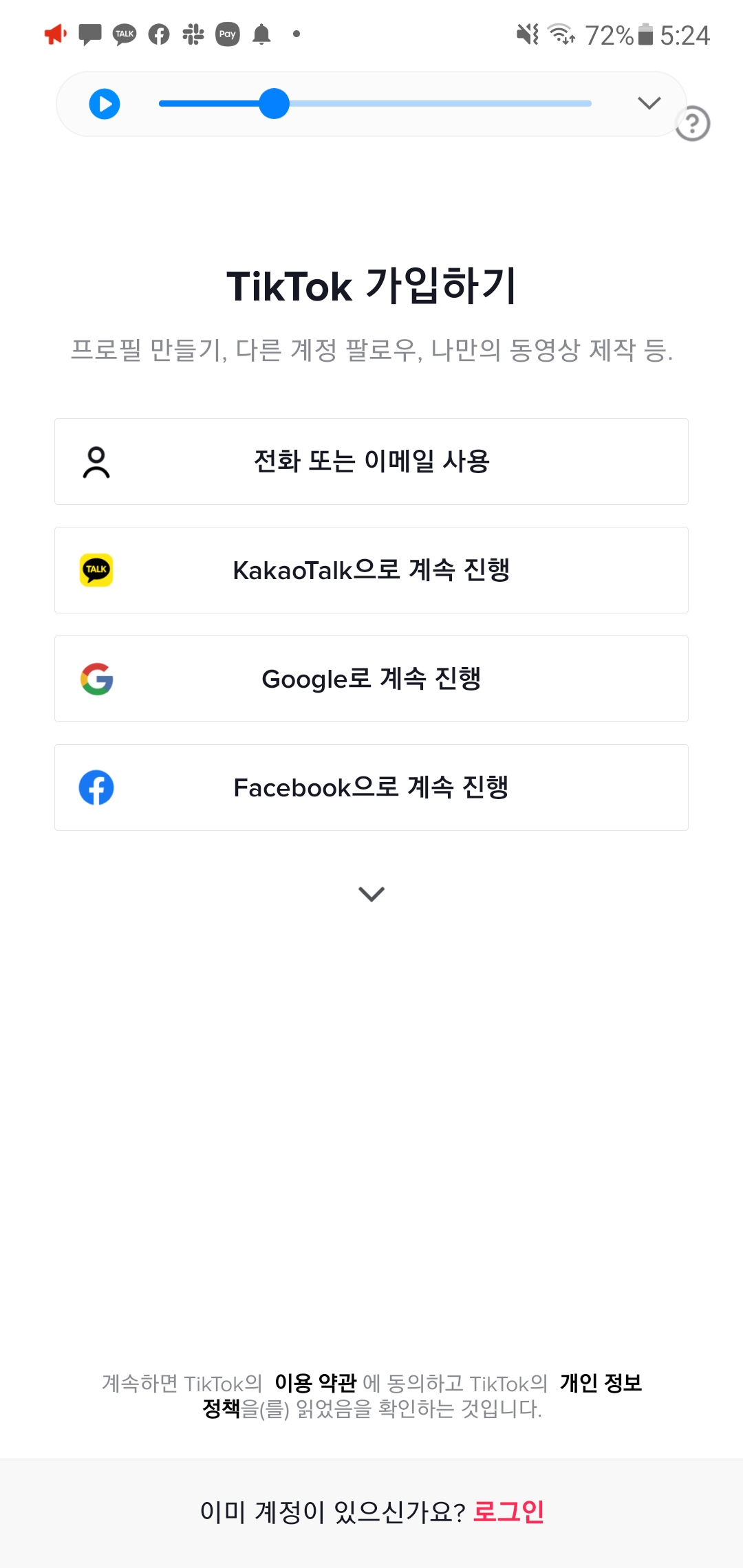Tap the play button in the top overlay

pyautogui.click(x=105, y=104)
